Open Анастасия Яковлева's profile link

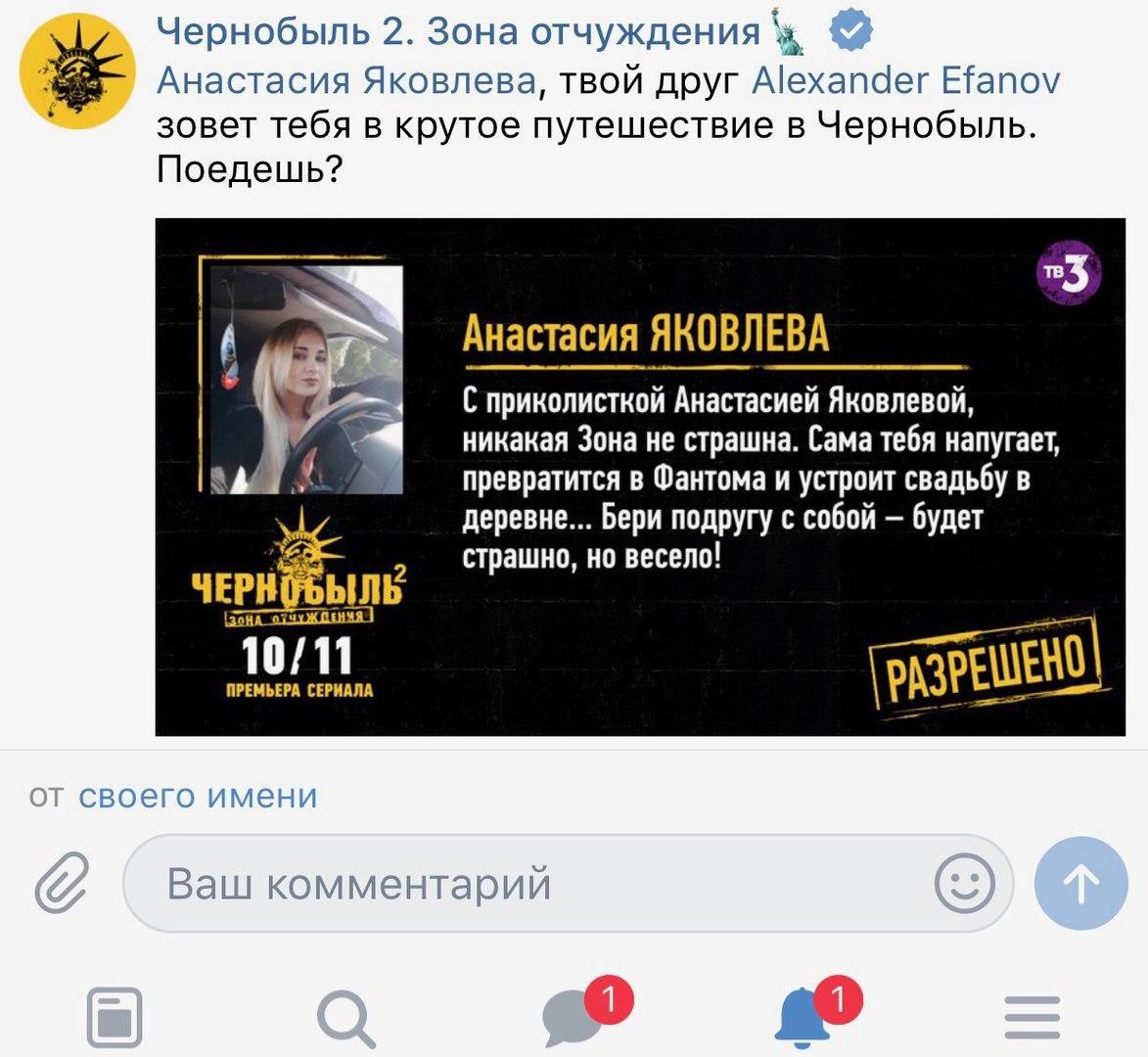345,80
